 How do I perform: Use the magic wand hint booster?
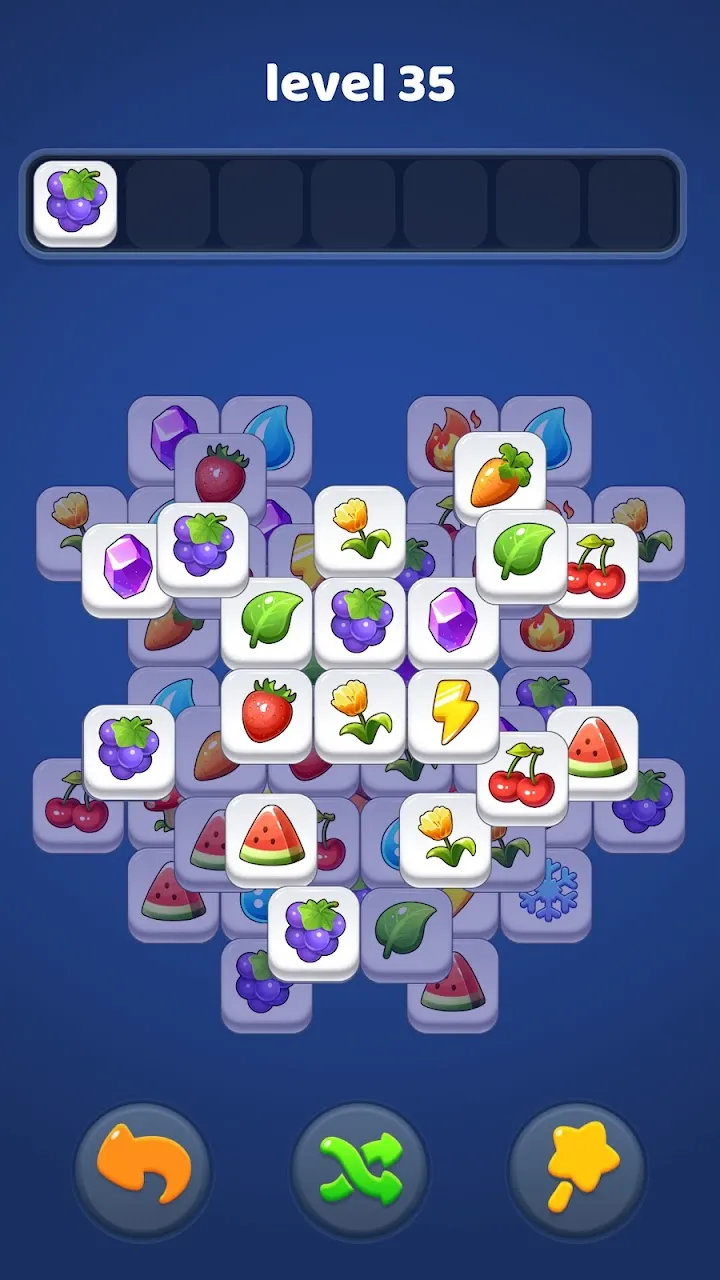coord(577,1169)
